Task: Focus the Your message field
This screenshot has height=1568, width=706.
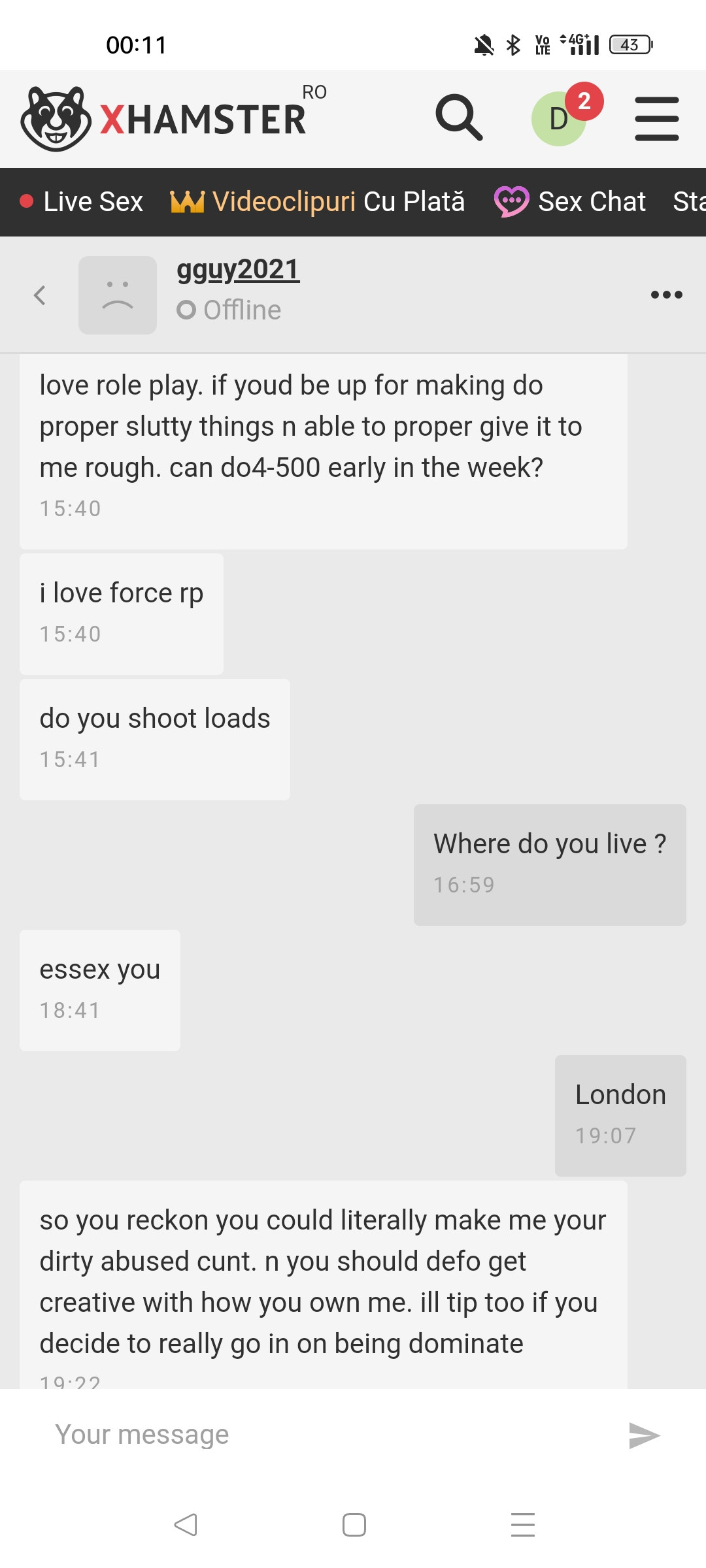Action: (327, 1435)
